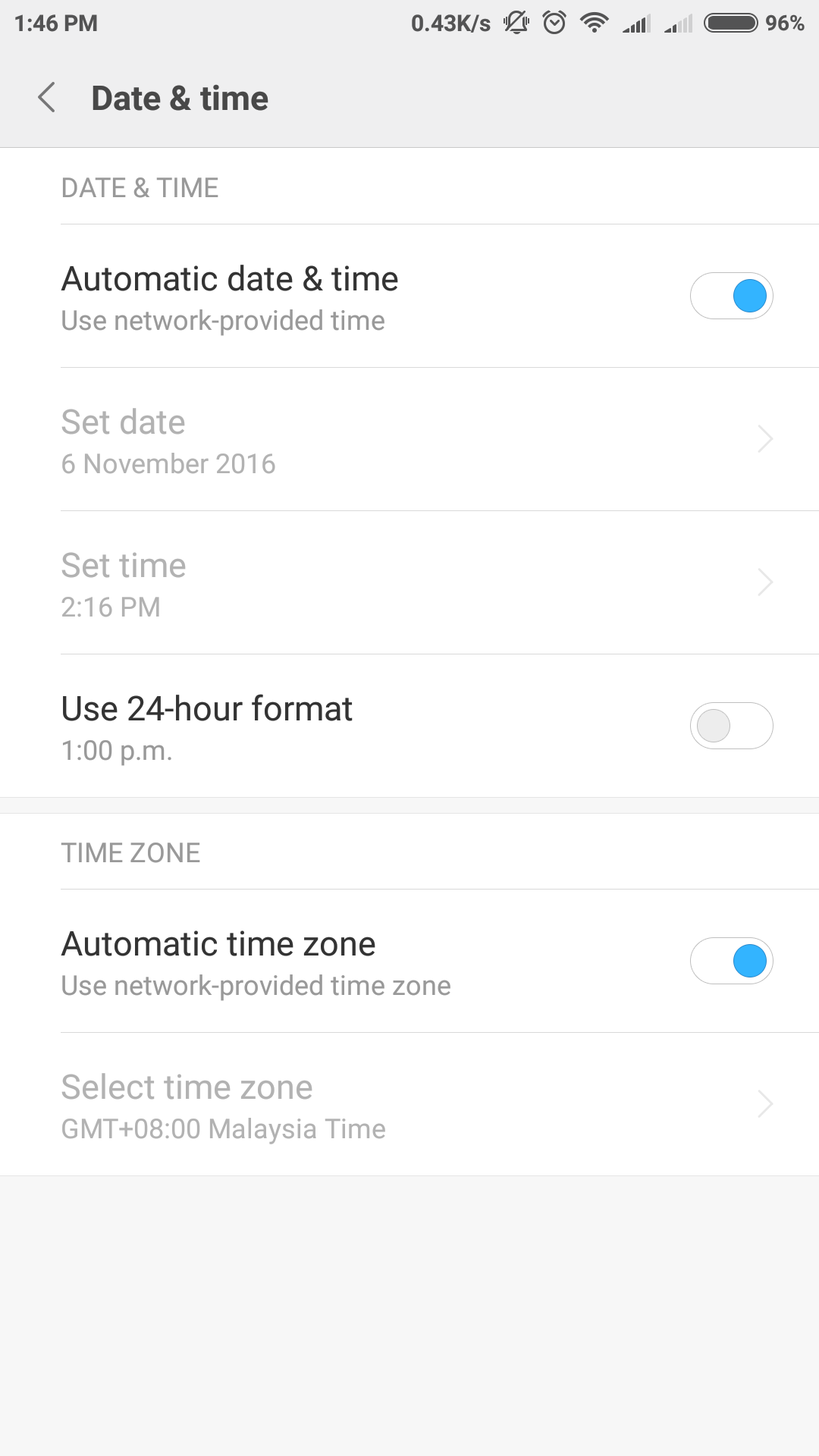Open Select time zone

click(409, 1105)
